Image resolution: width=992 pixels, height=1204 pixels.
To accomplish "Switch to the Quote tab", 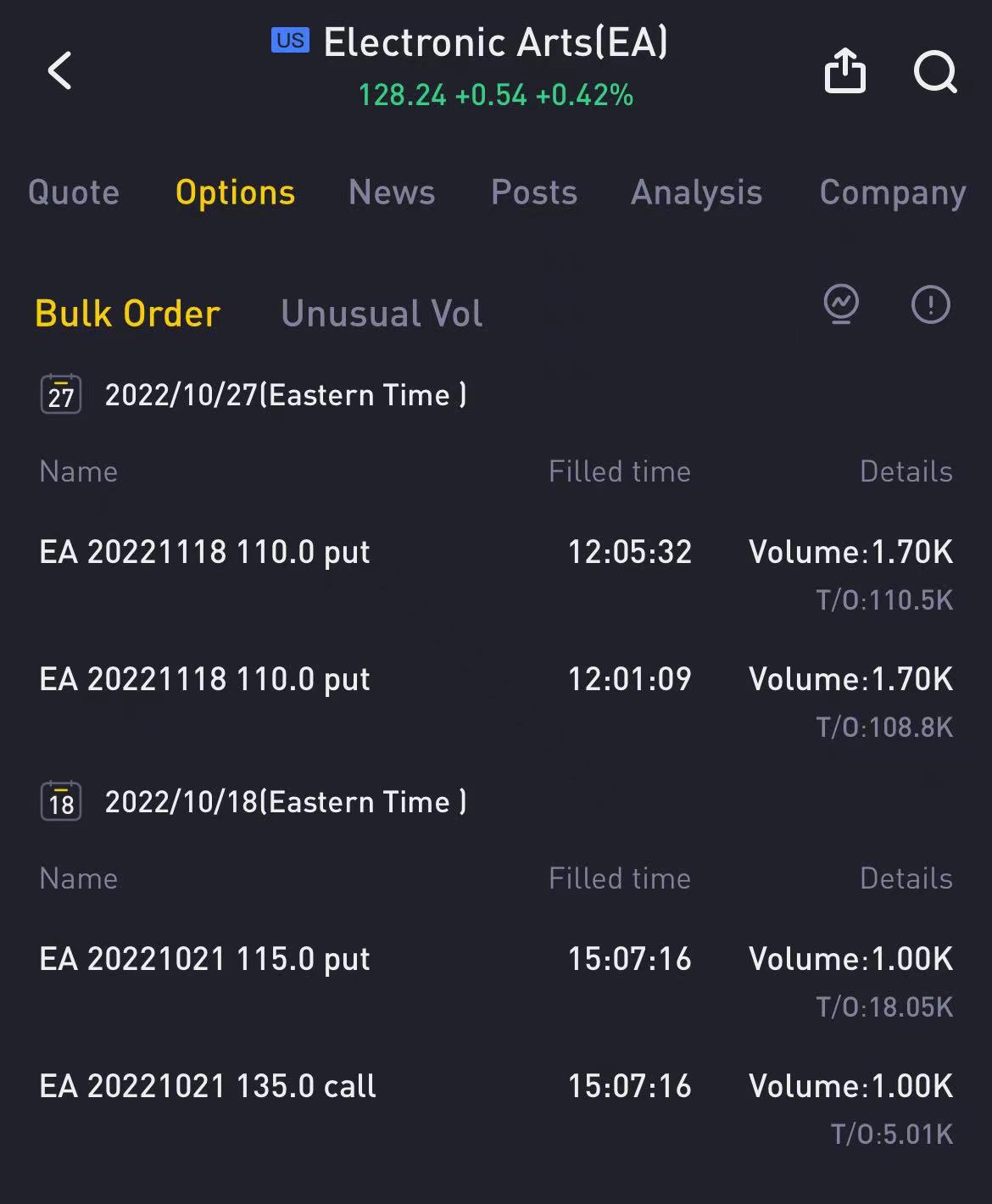I will (74, 192).
